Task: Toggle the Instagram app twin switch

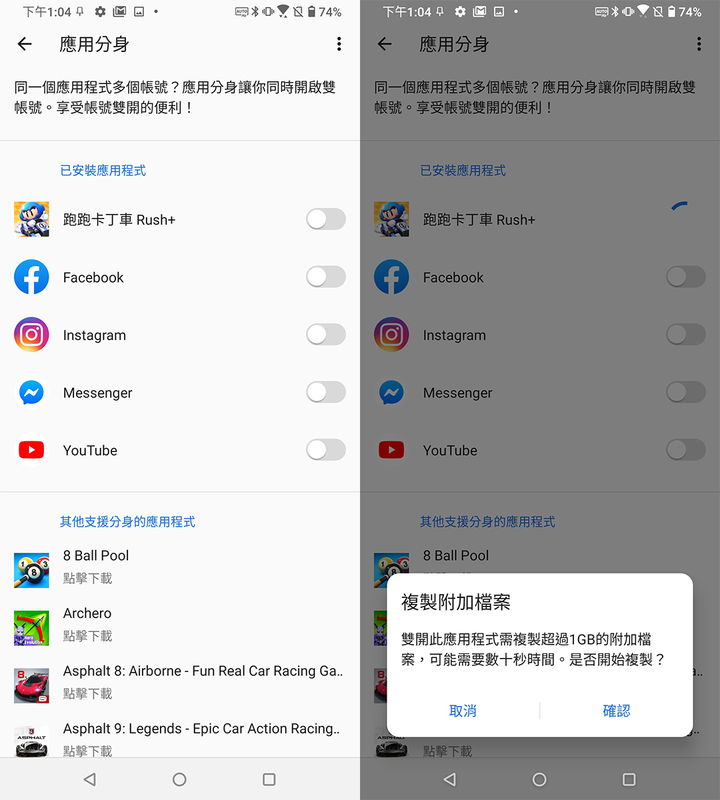Action: tap(325, 335)
